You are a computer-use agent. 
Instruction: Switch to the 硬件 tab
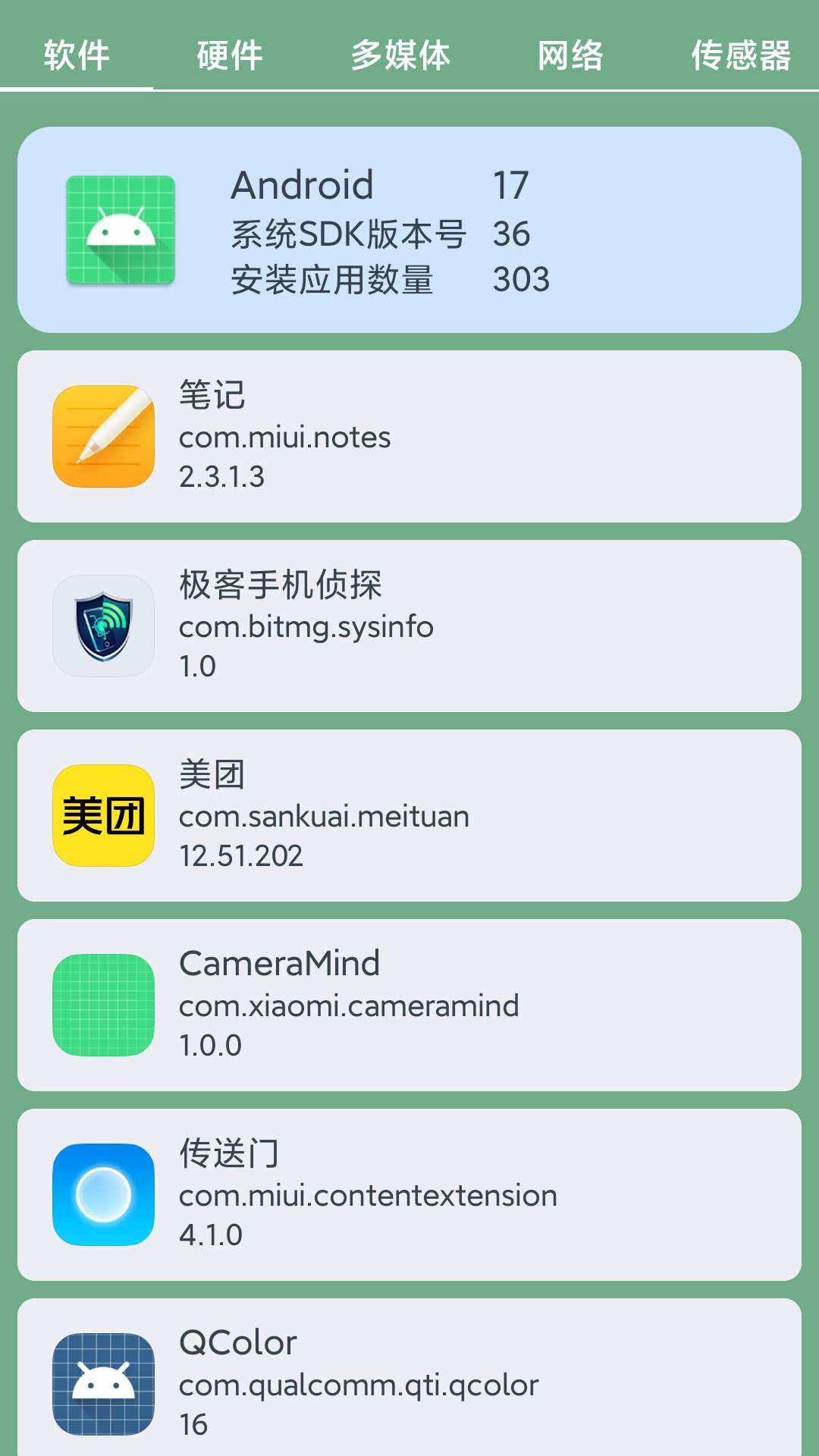pos(230,55)
